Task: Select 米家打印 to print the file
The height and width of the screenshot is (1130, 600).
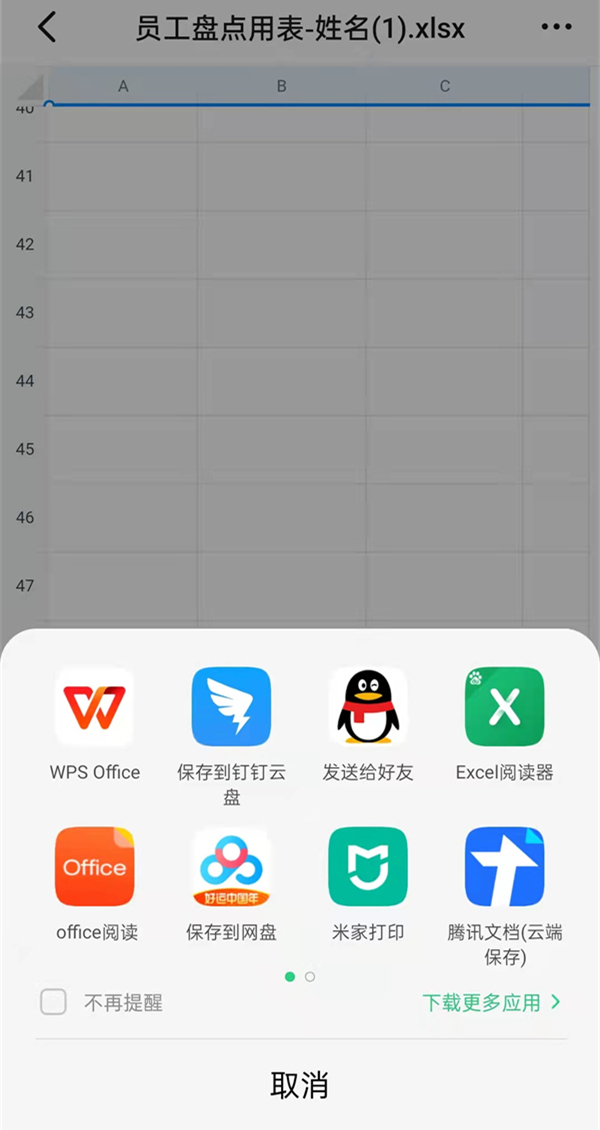Action: pyautogui.click(x=368, y=866)
